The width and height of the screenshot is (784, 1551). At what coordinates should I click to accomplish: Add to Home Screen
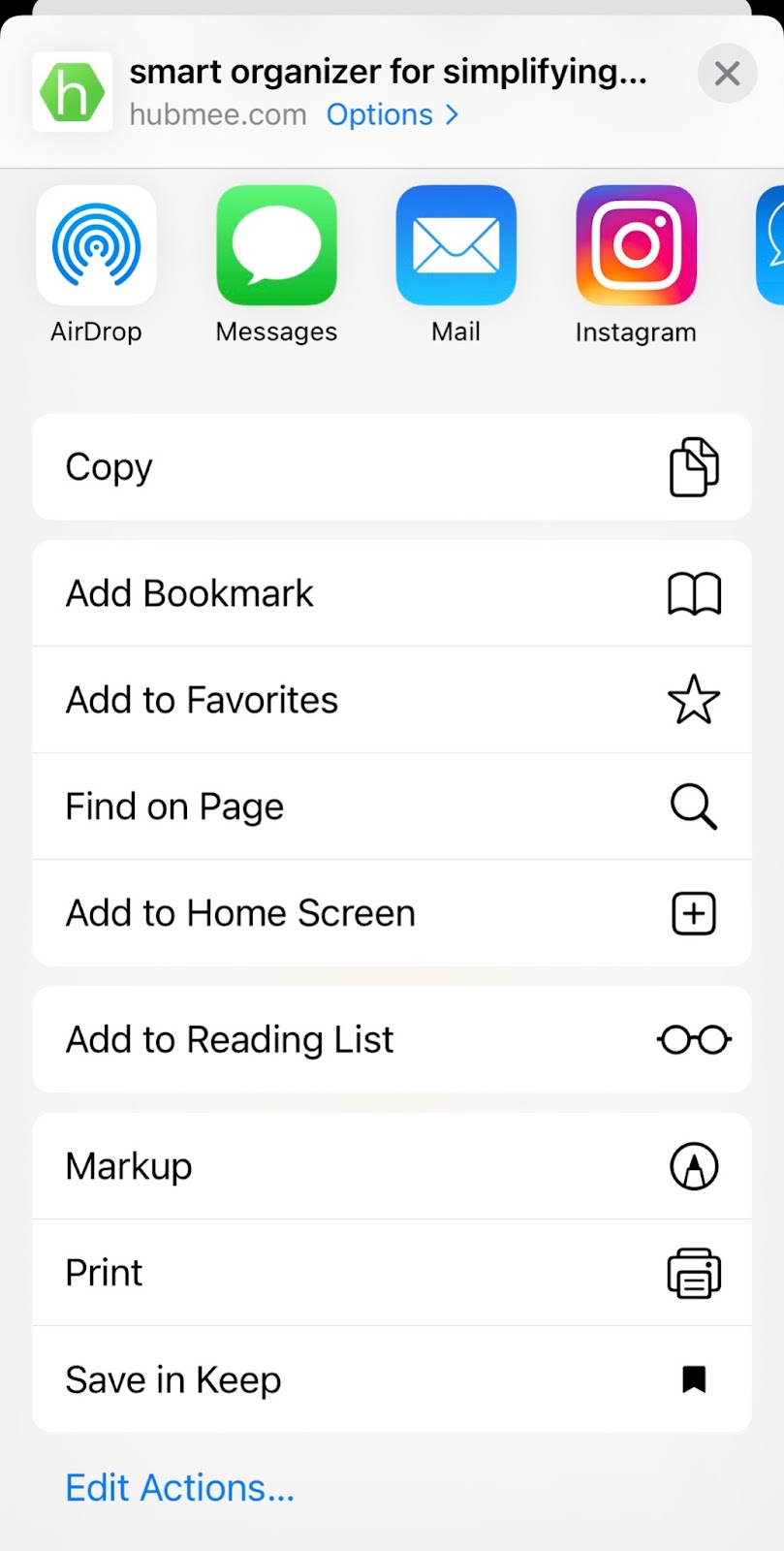(392, 913)
